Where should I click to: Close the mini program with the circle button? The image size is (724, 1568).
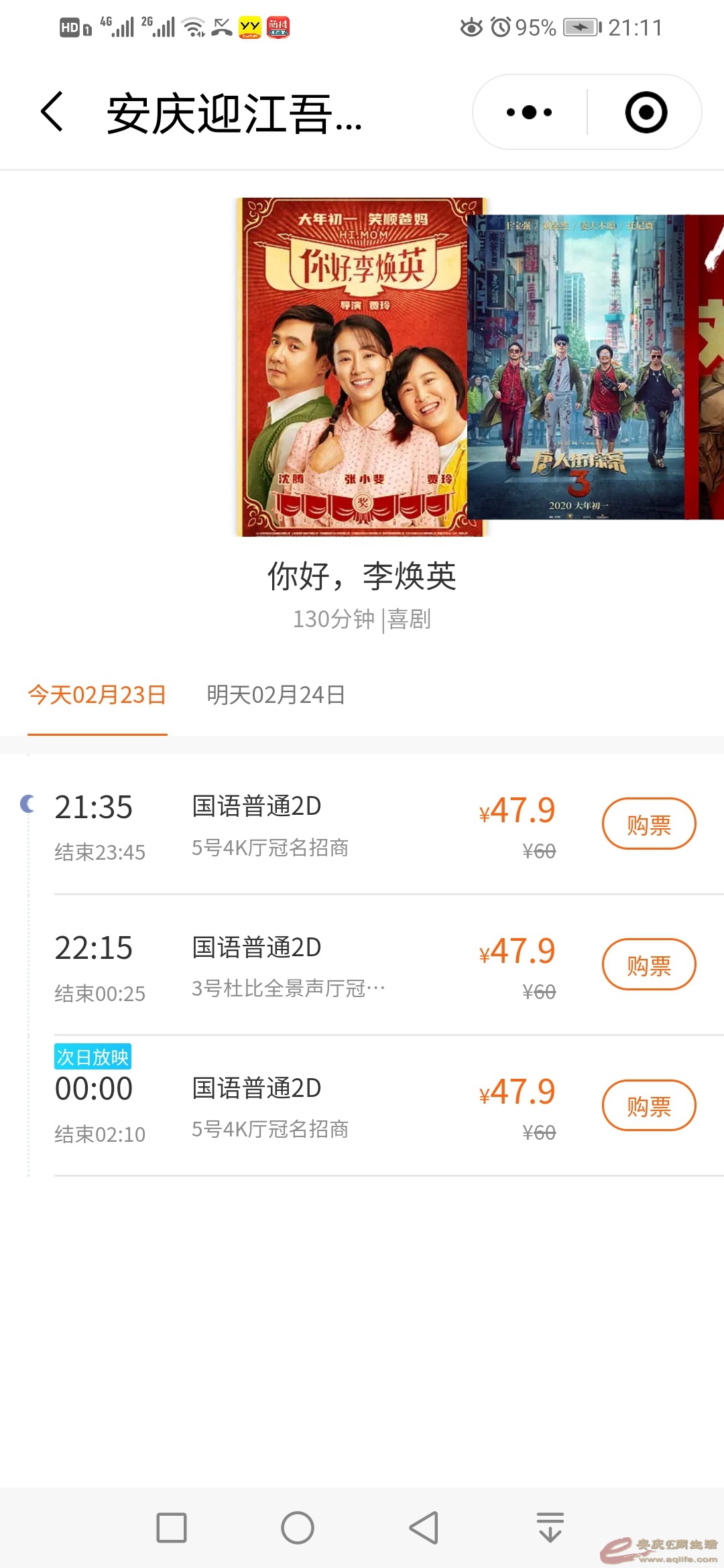click(646, 112)
